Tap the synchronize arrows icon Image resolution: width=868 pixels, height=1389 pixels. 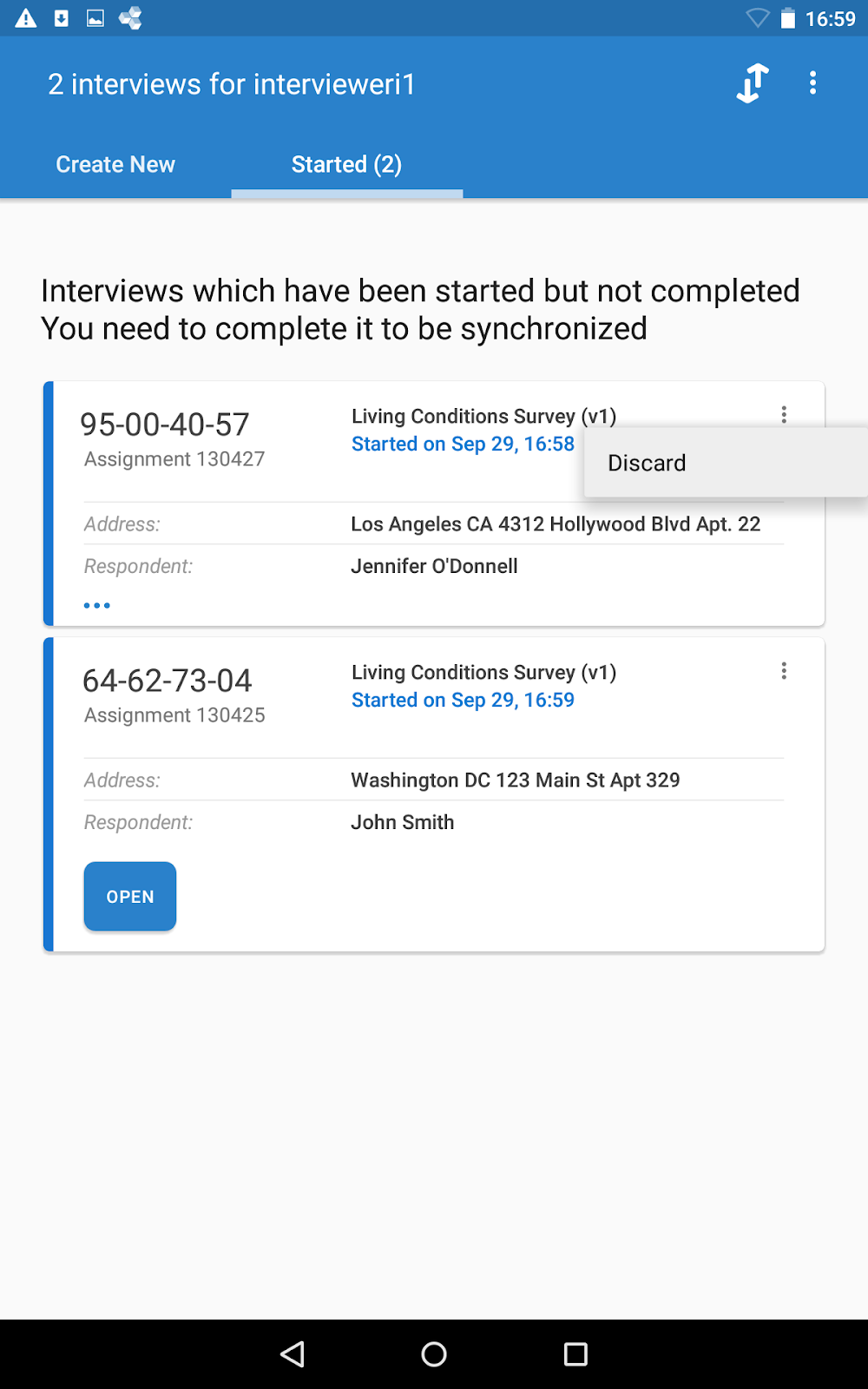[x=753, y=83]
